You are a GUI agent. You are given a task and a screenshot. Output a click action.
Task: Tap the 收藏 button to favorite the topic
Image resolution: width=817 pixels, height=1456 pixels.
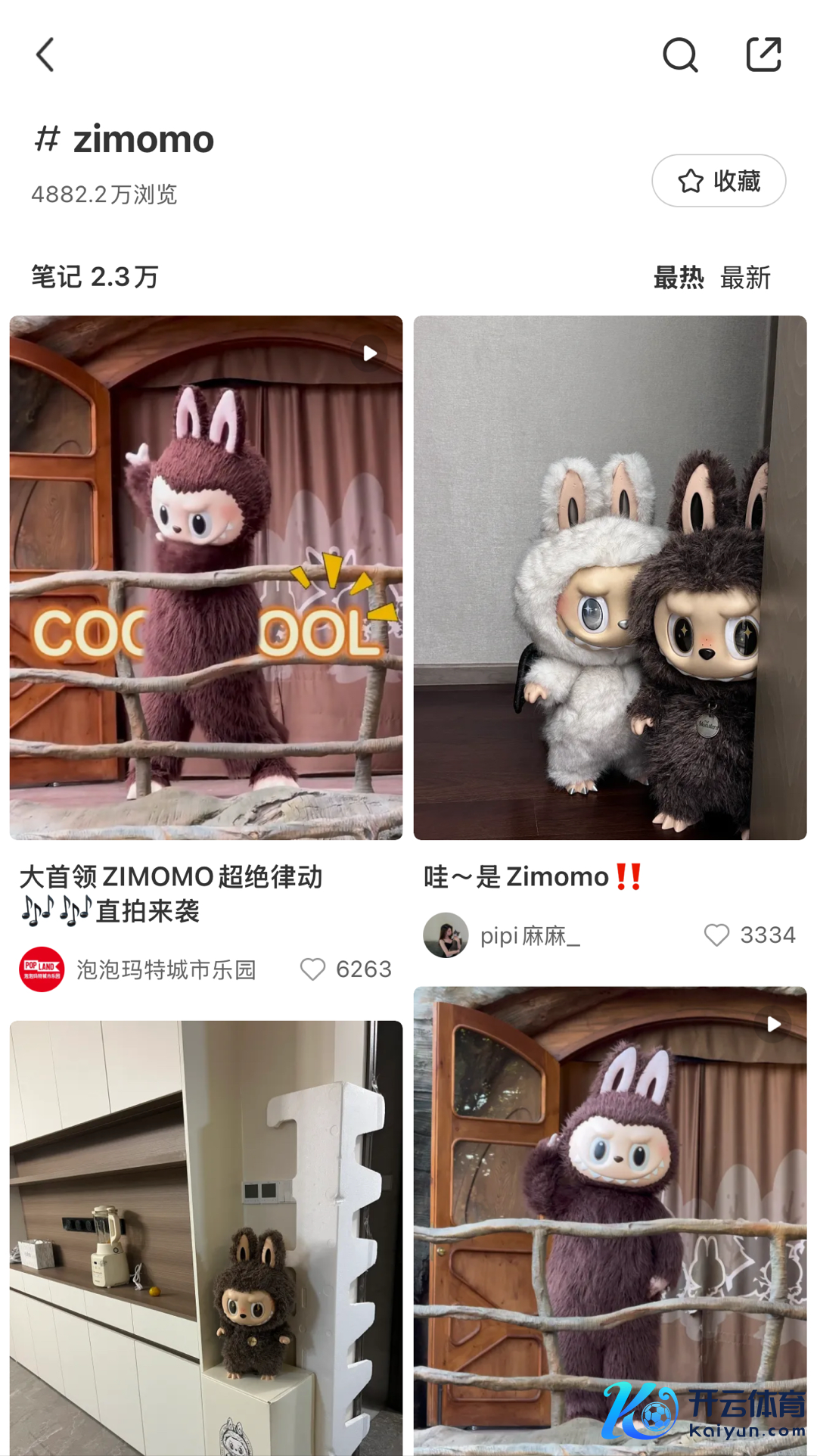718,181
